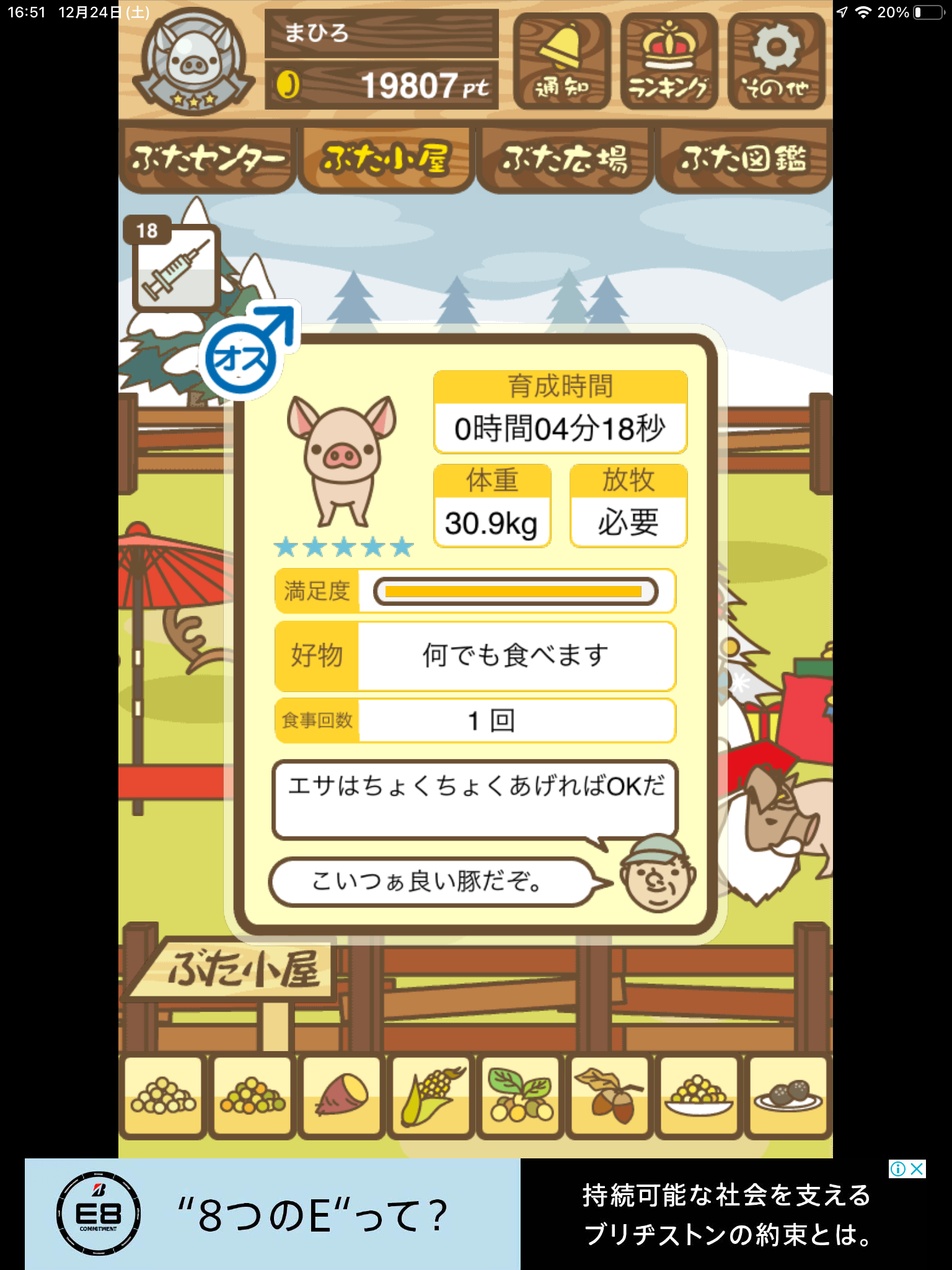Select the mixed colored pellet feed
Image resolution: width=952 pixels, height=1270 pixels.
[252, 1097]
